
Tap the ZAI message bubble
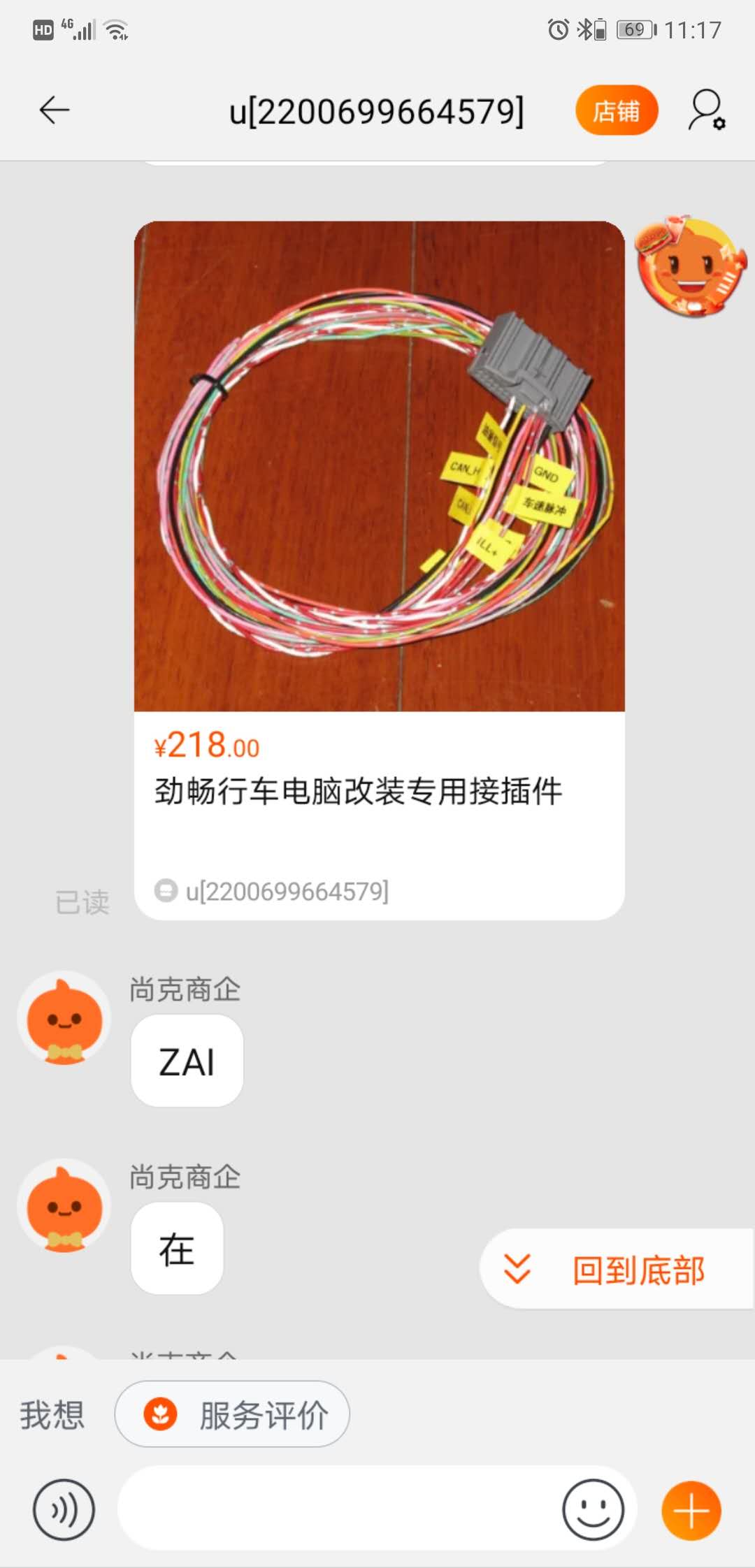[x=186, y=1061]
